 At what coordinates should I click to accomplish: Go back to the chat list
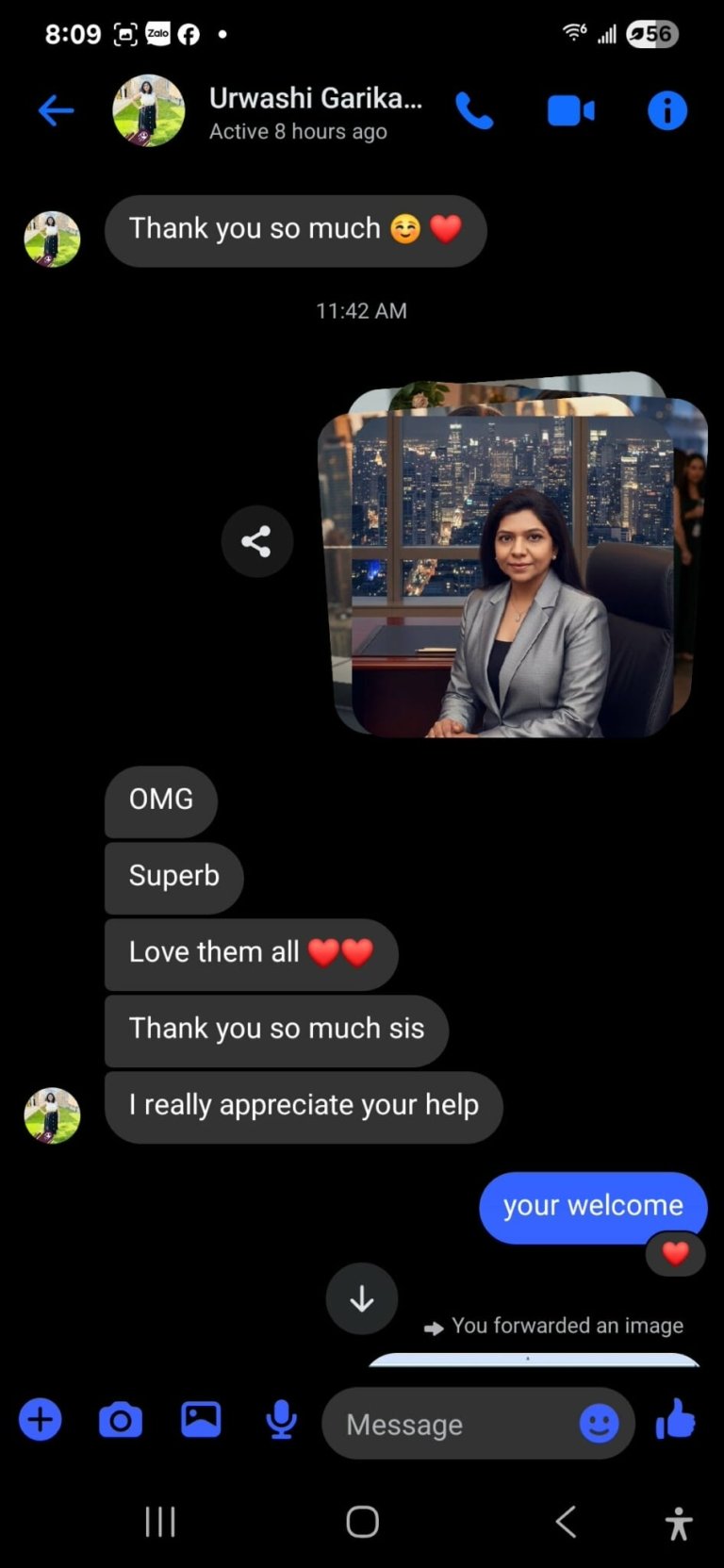[56, 111]
